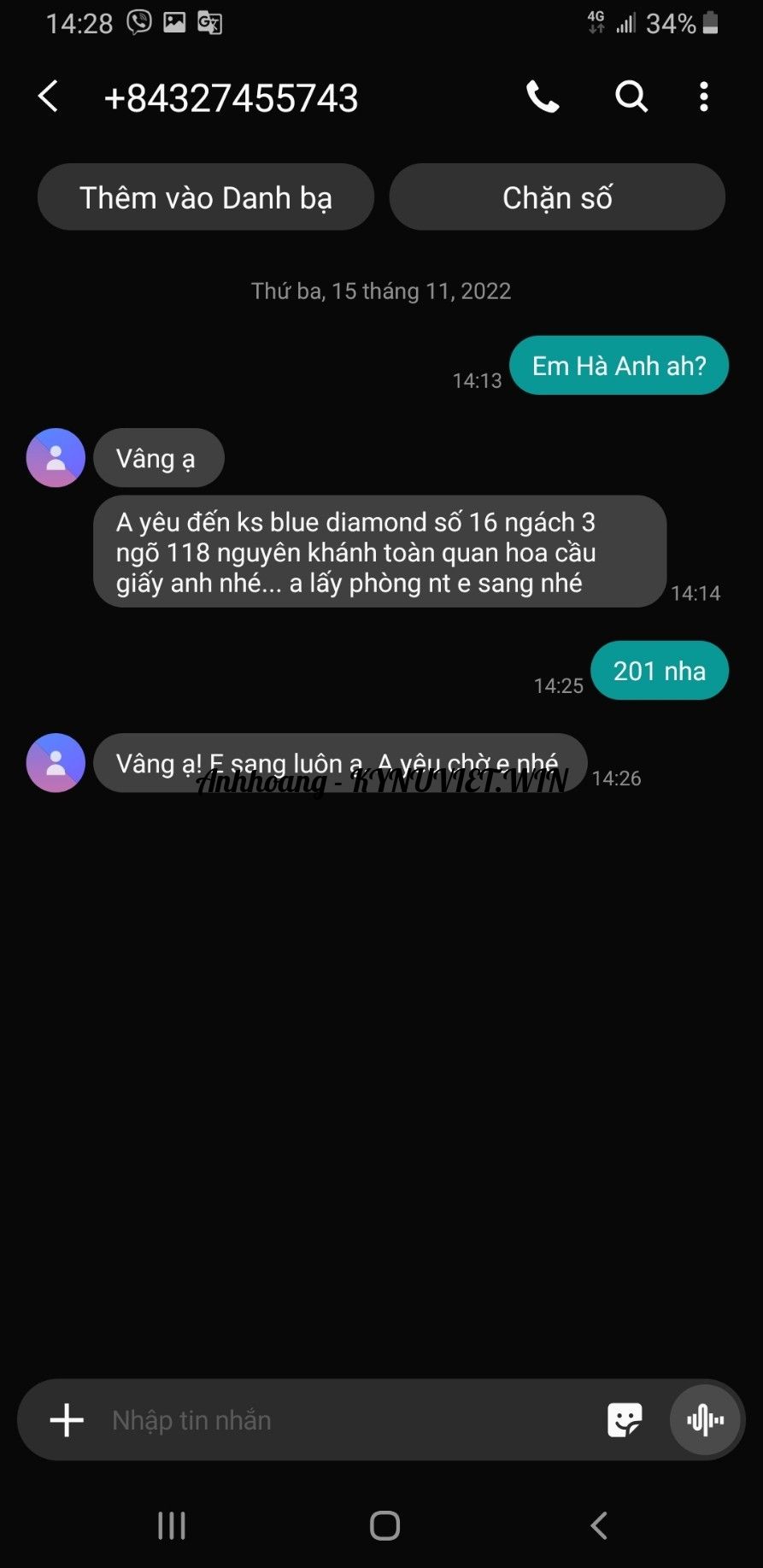The height and width of the screenshot is (1568, 763).
Task: Open recent apps from navigation bar
Action: [172, 1525]
